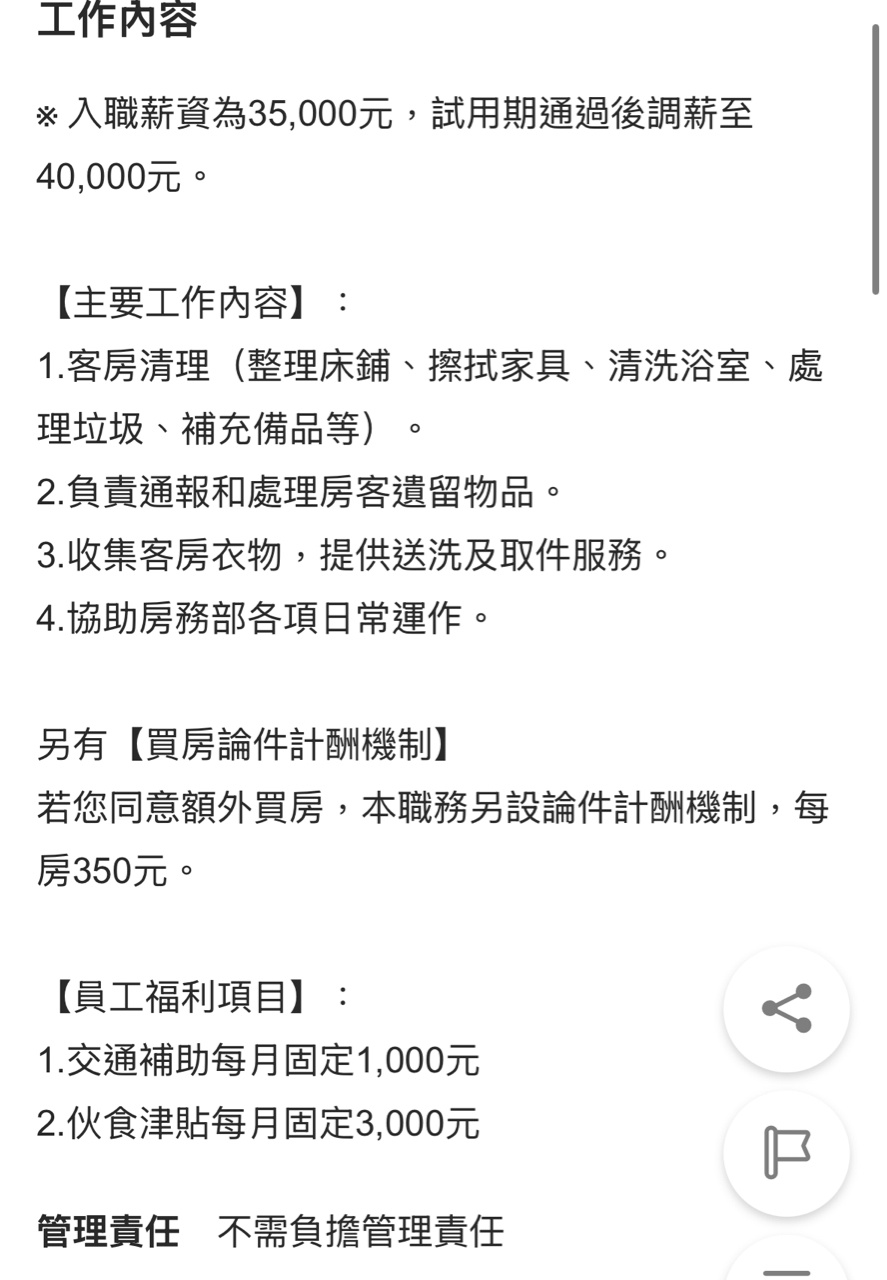Report this job with the flag button
Image resolution: width=887 pixels, height=1280 pixels.
click(x=786, y=1152)
